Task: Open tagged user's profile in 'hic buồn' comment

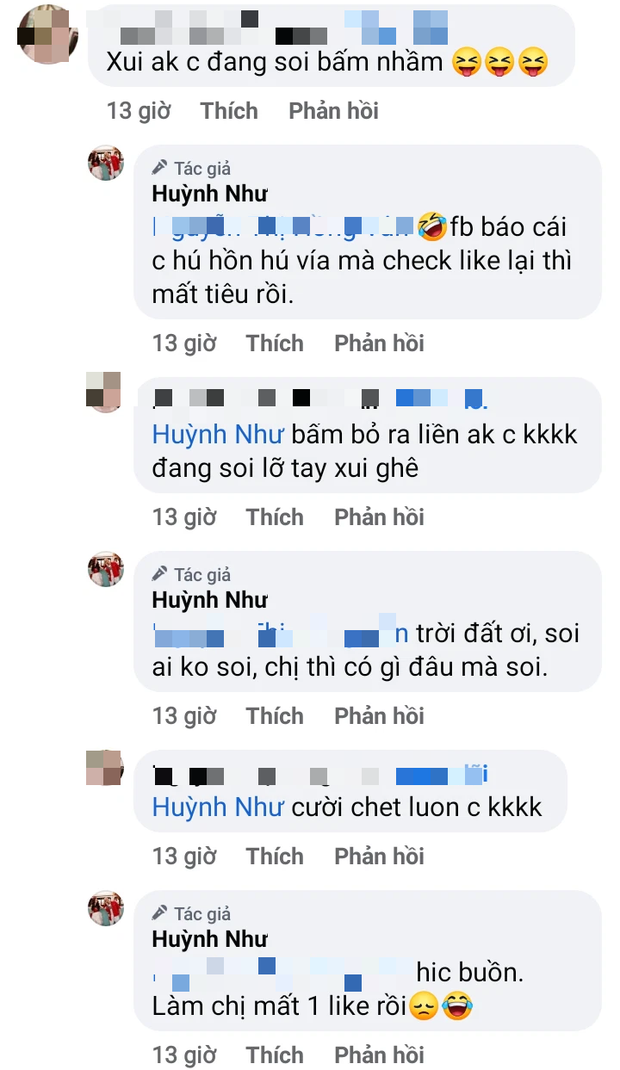Action: [280, 972]
